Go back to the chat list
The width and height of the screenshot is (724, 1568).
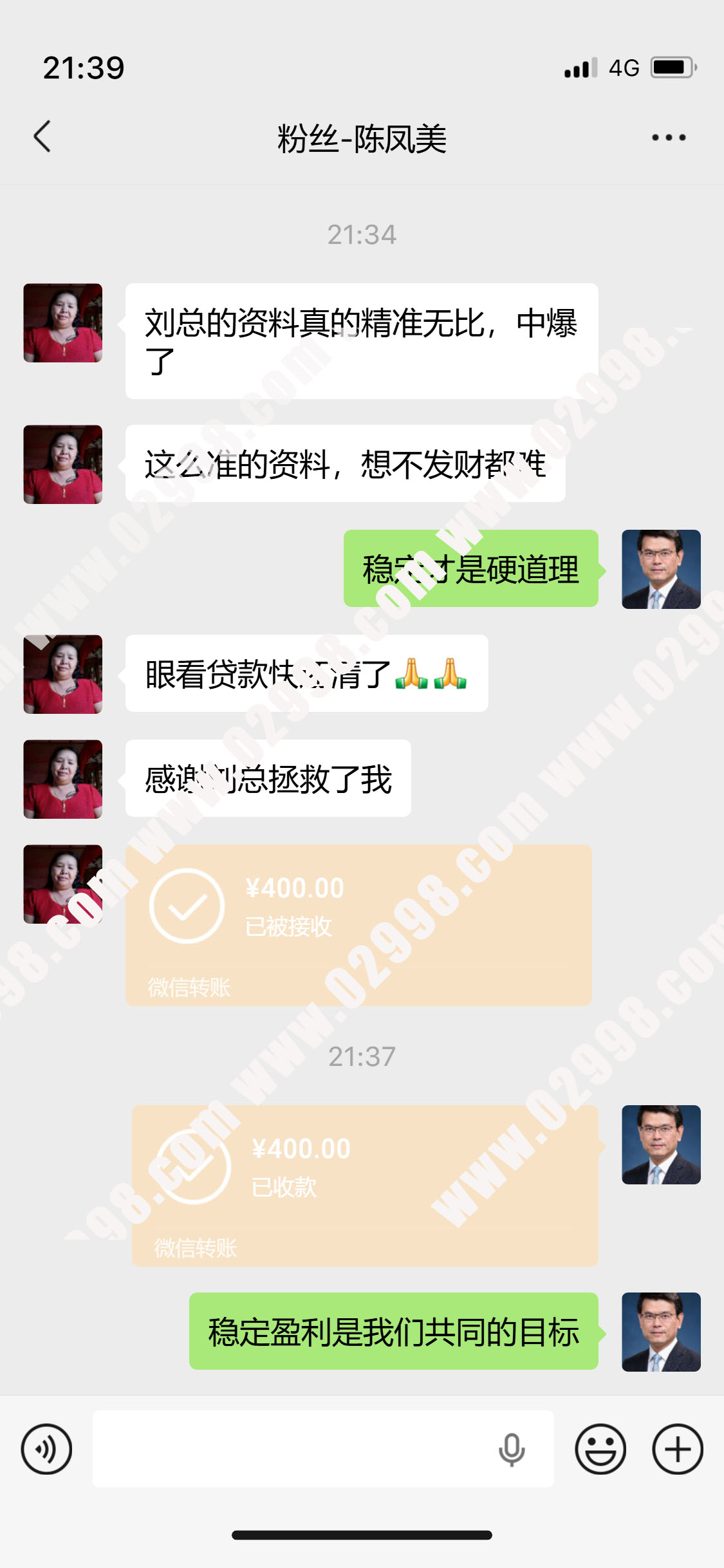[x=42, y=136]
